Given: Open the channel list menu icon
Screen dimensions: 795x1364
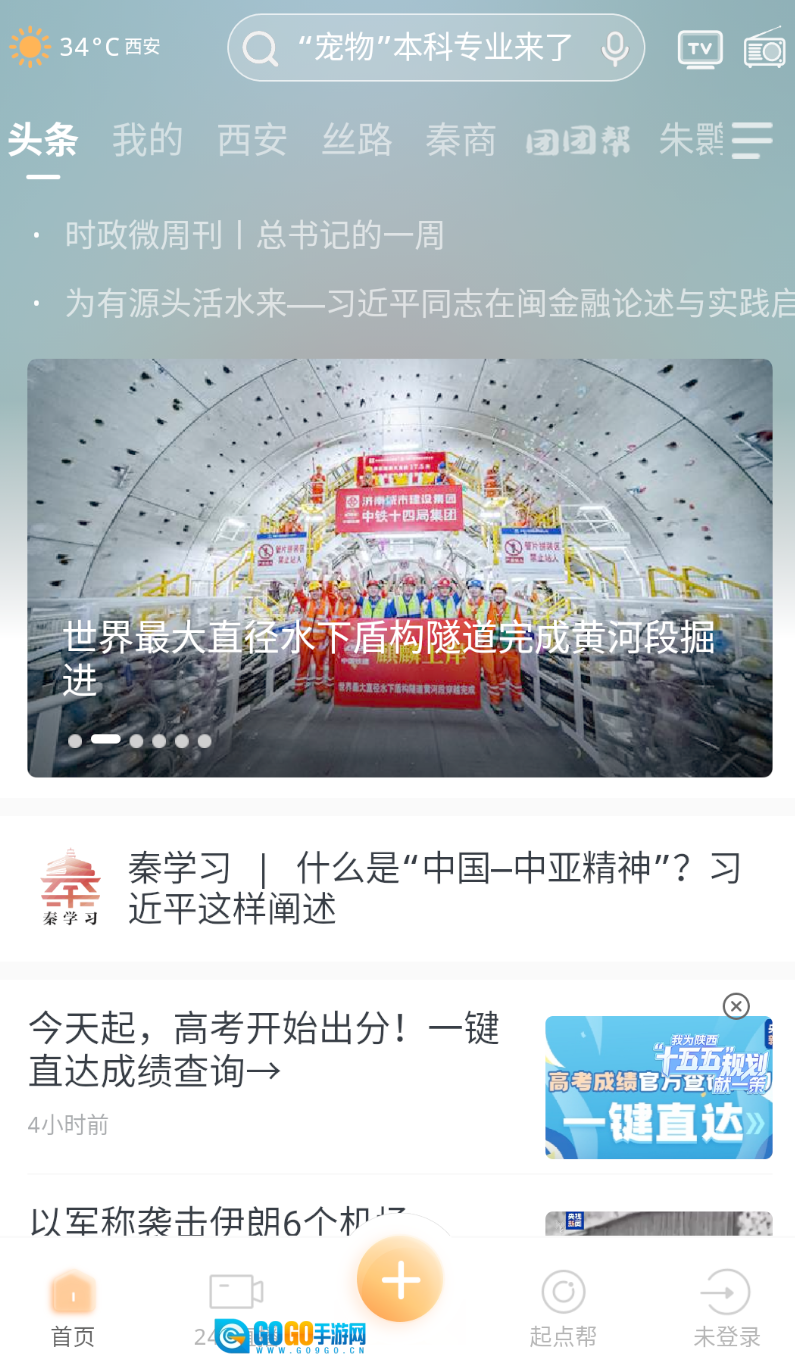Looking at the screenshot, I should 752,141.
